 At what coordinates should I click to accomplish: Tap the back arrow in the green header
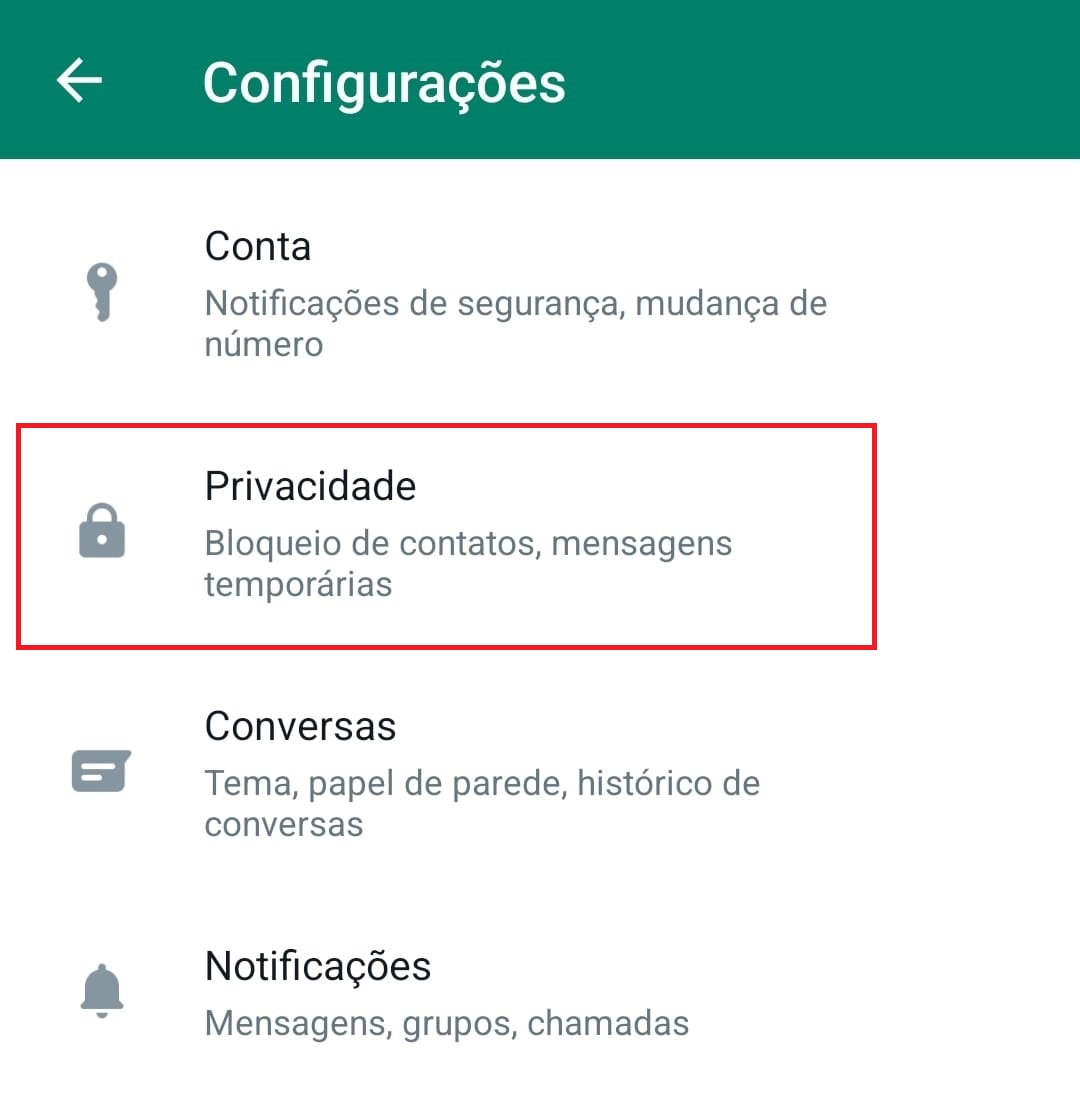(78, 80)
